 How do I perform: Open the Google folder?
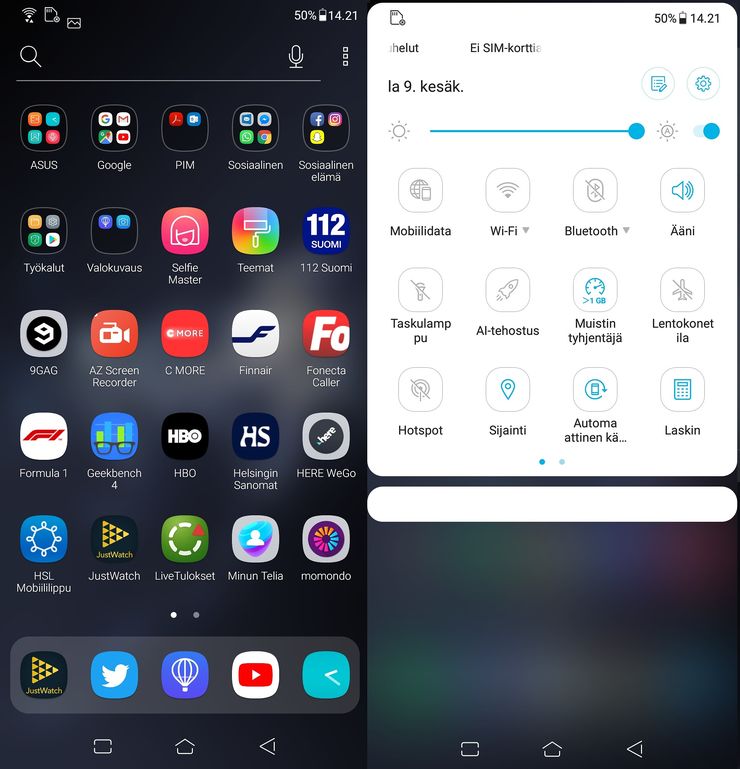(x=114, y=128)
